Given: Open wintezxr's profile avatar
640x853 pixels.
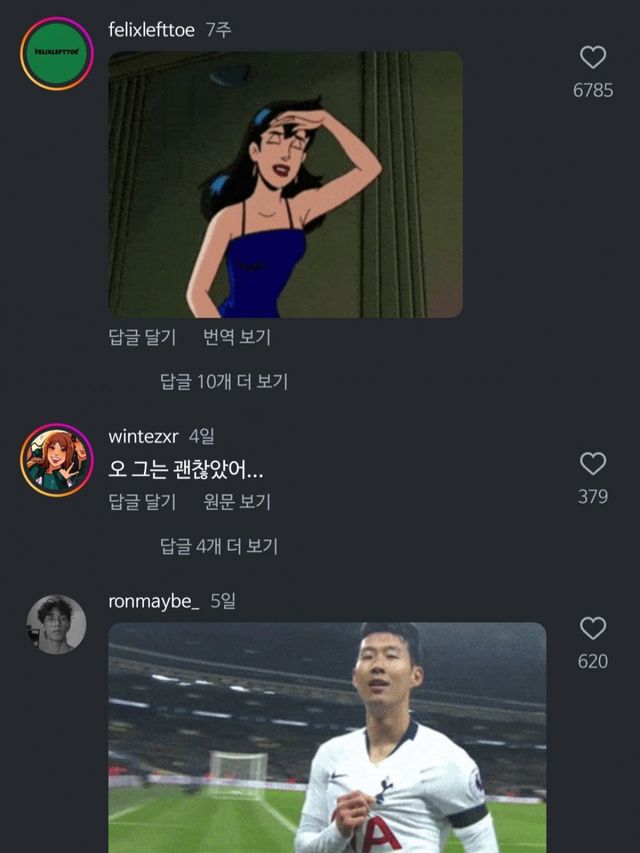Looking at the screenshot, I should coord(57,460).
